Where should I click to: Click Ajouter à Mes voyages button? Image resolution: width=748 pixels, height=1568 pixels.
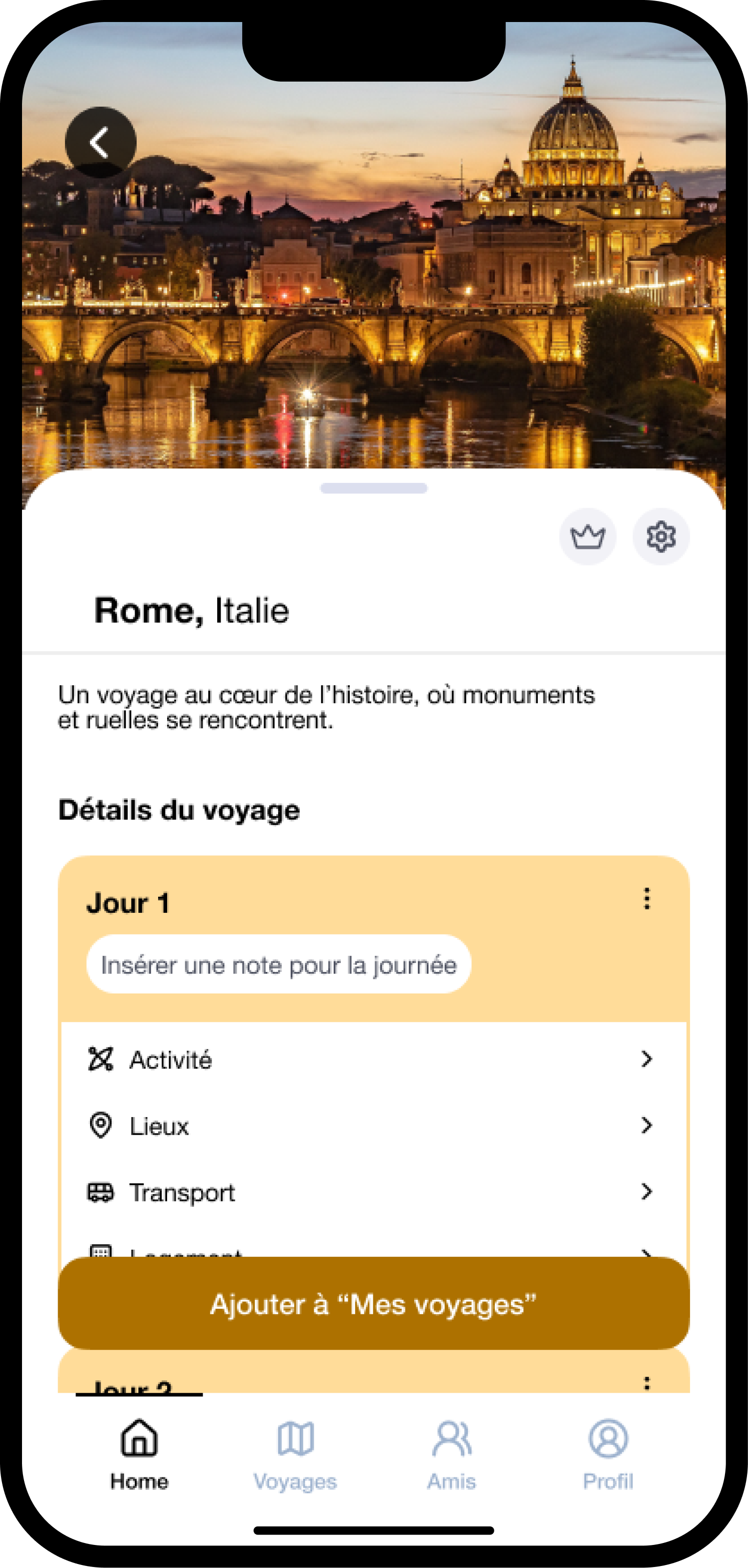coord(374,1305)
